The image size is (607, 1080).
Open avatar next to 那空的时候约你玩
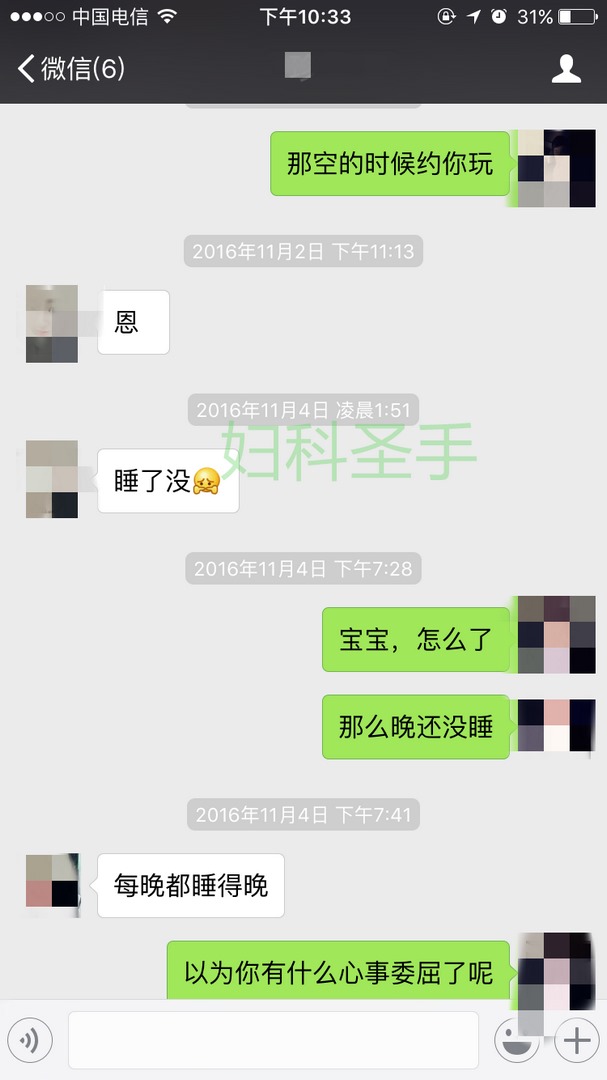555,168
